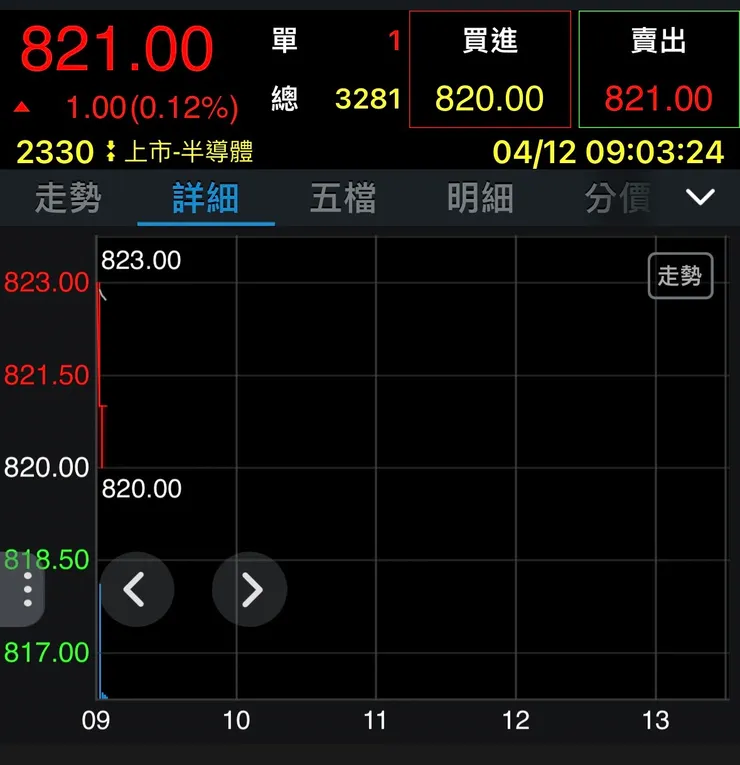Click the right arrow chart navigation icon
Viewport: 740px width, 765px height.
249,590
